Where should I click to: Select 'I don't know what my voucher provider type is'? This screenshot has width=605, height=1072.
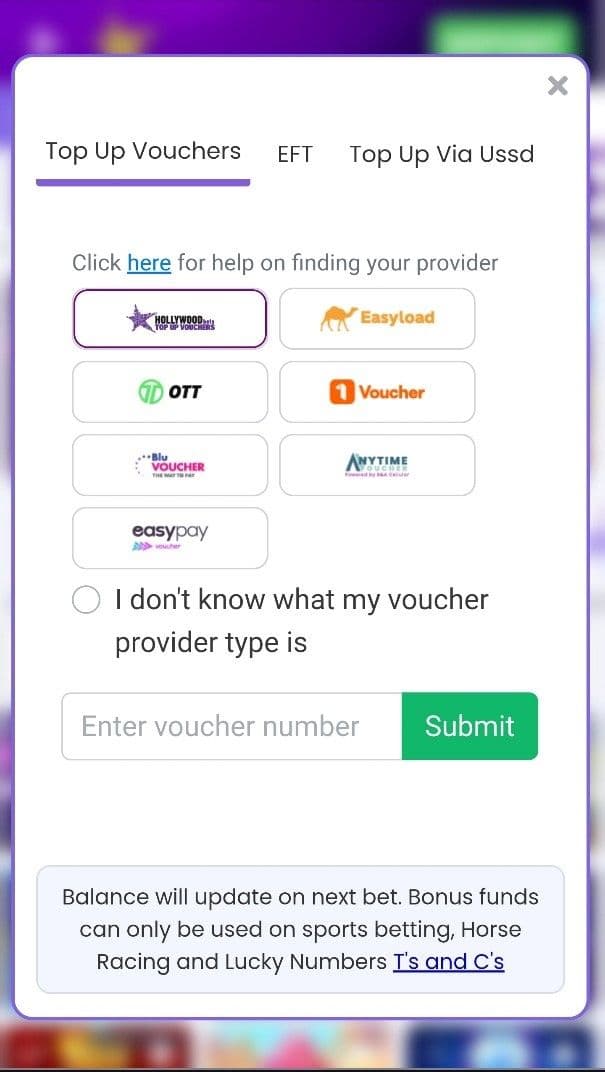pyautogui.click(x=87, y=600)
